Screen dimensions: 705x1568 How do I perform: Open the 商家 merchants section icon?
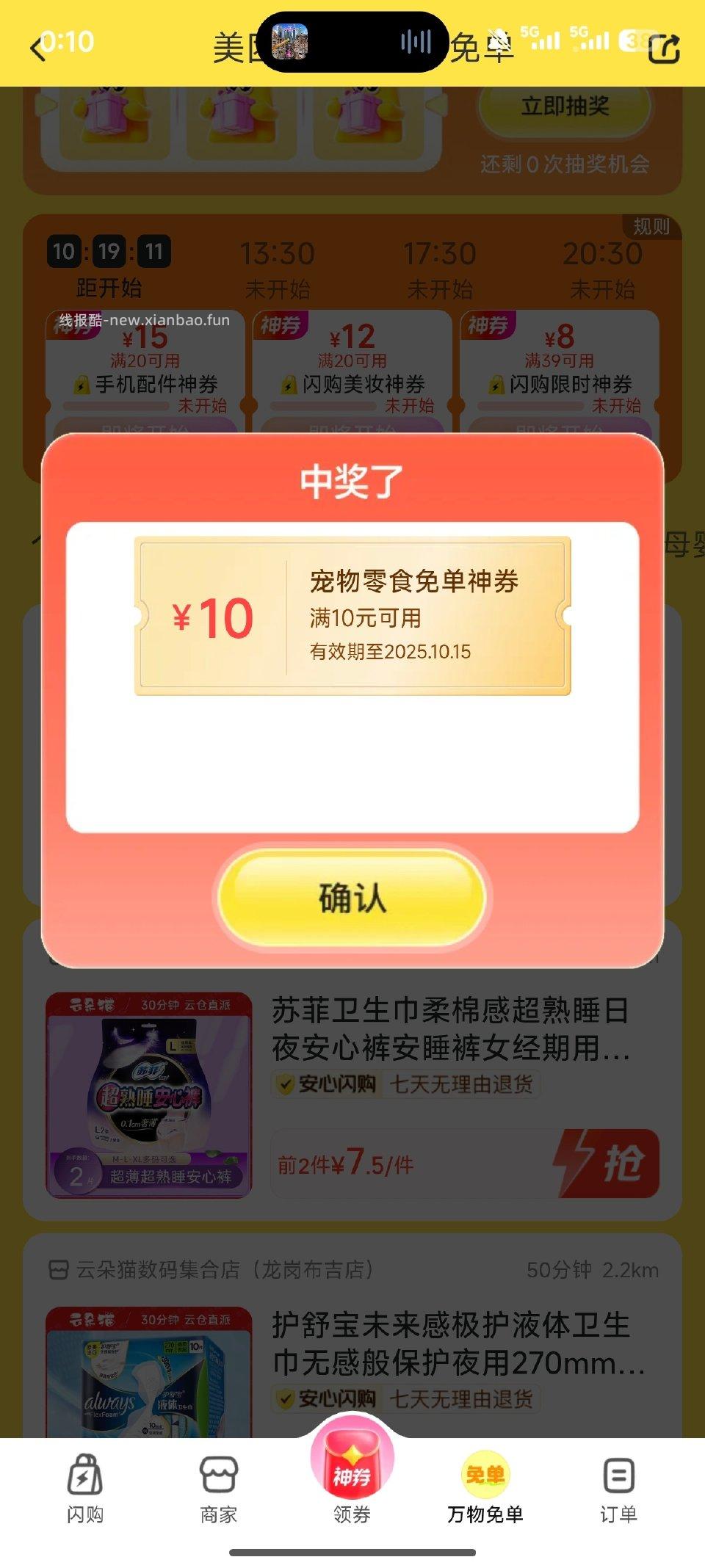218,1490
